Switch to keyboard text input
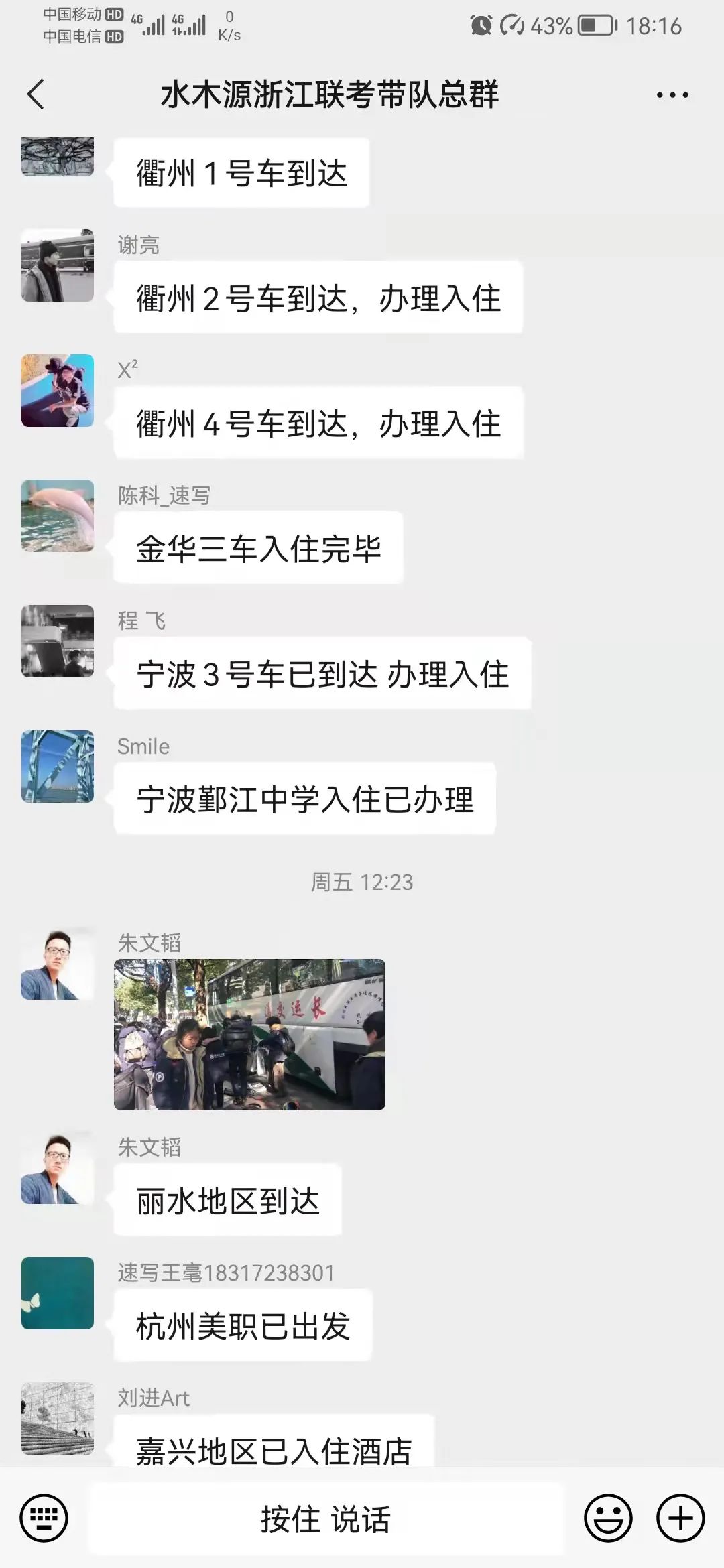This screenshot has width=724, height=1568. [44, 1517]
